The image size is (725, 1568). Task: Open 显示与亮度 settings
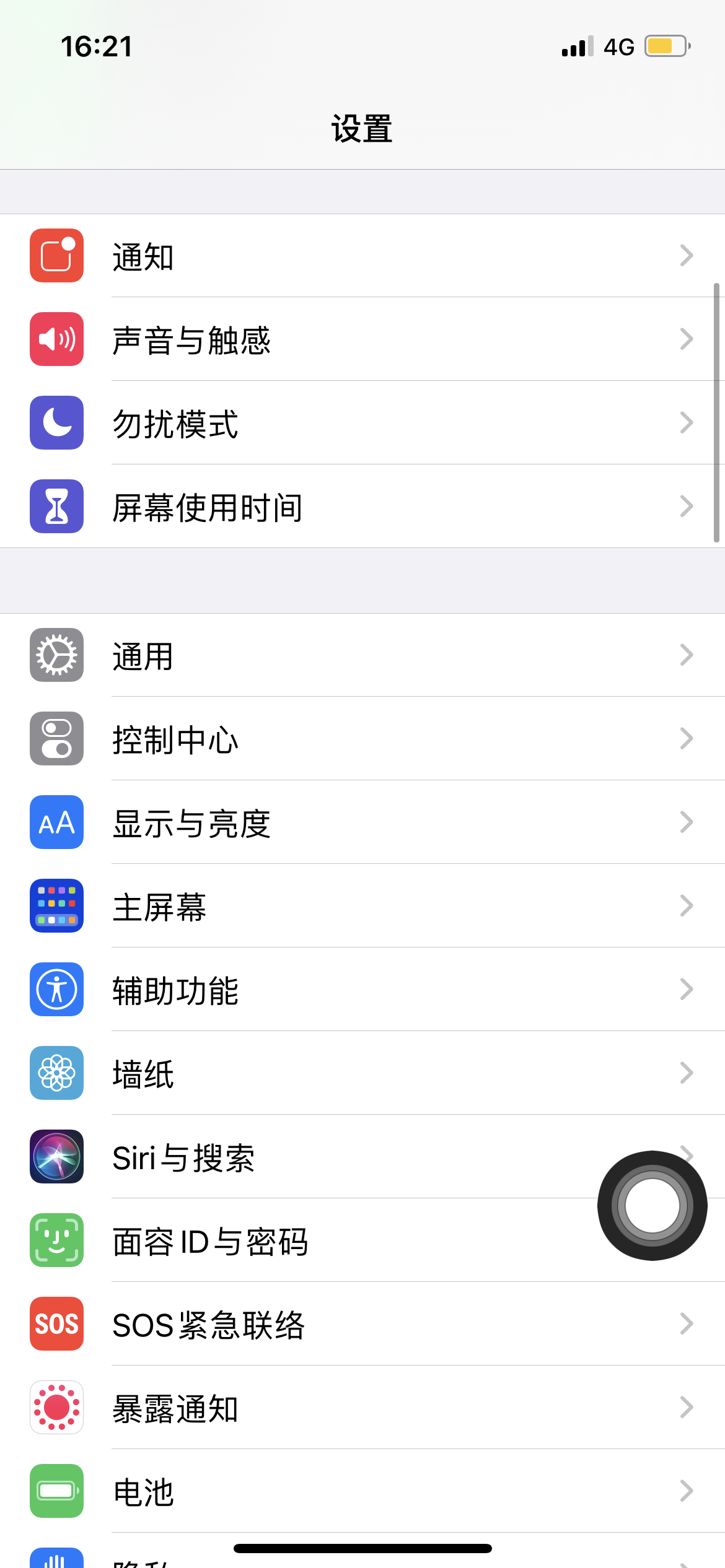[x=362, y=822]
